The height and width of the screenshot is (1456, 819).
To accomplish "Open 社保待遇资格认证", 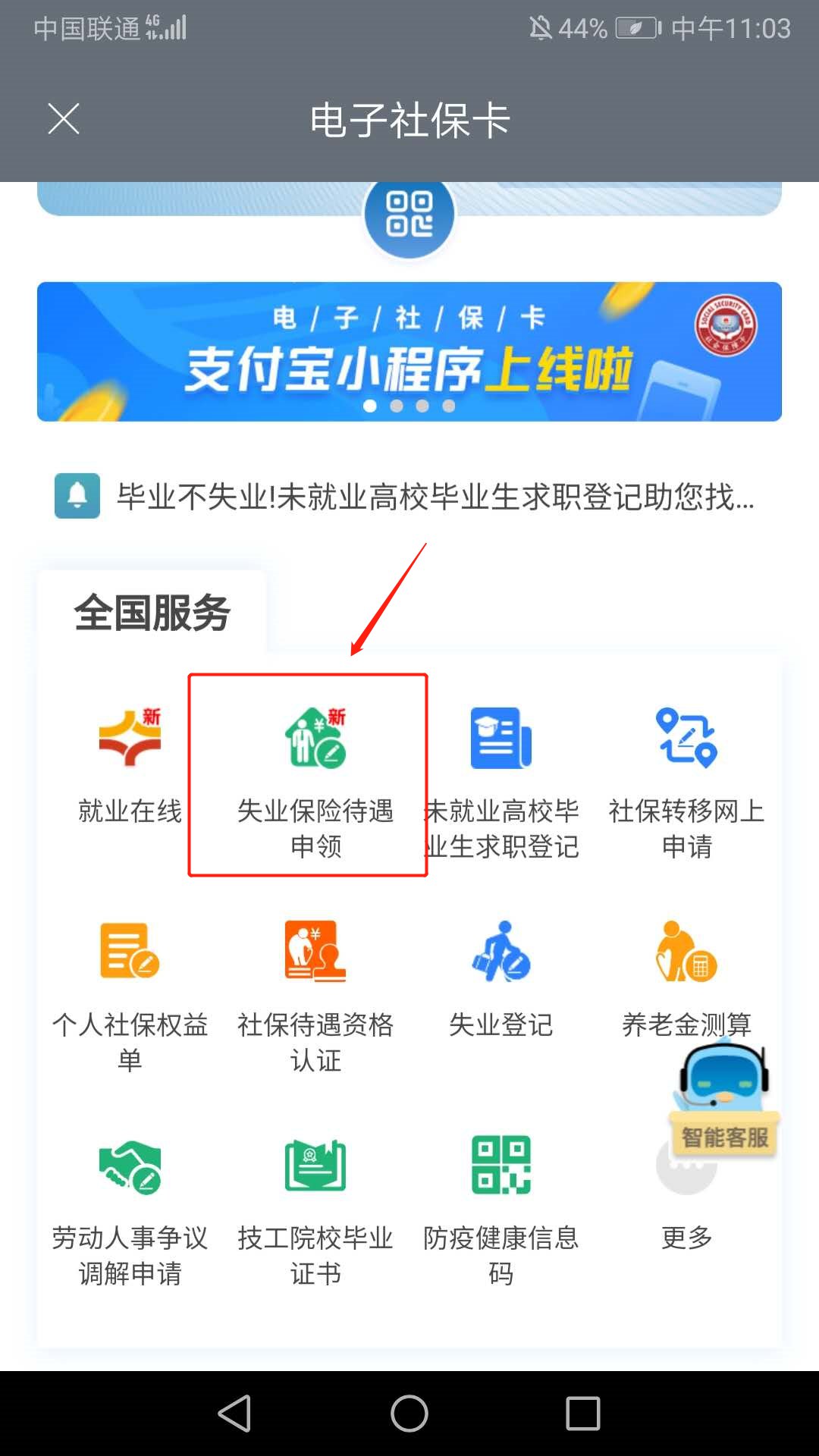I will pos(315,993).
